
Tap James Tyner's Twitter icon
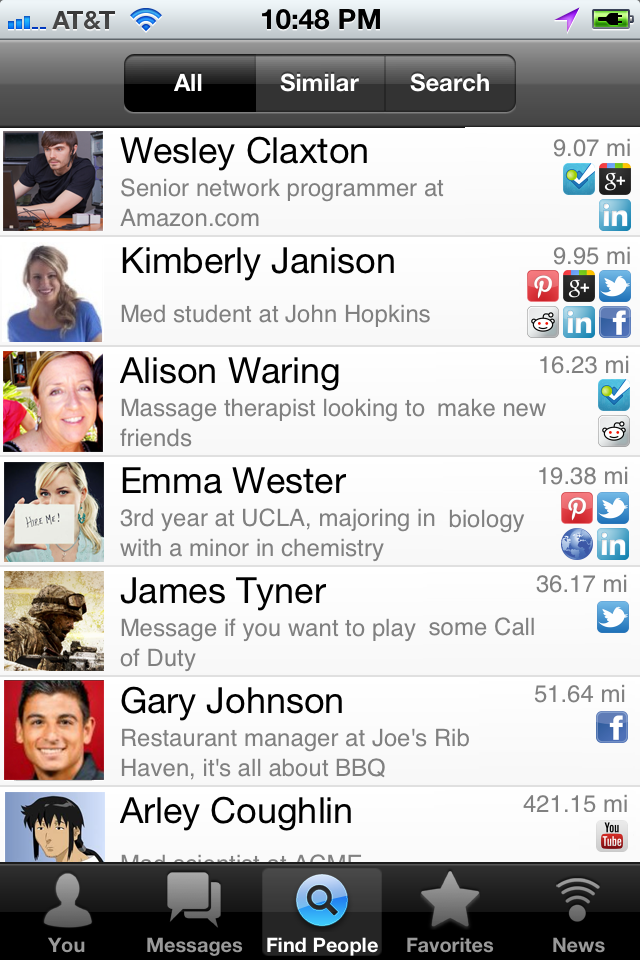[x=613, y=617]
